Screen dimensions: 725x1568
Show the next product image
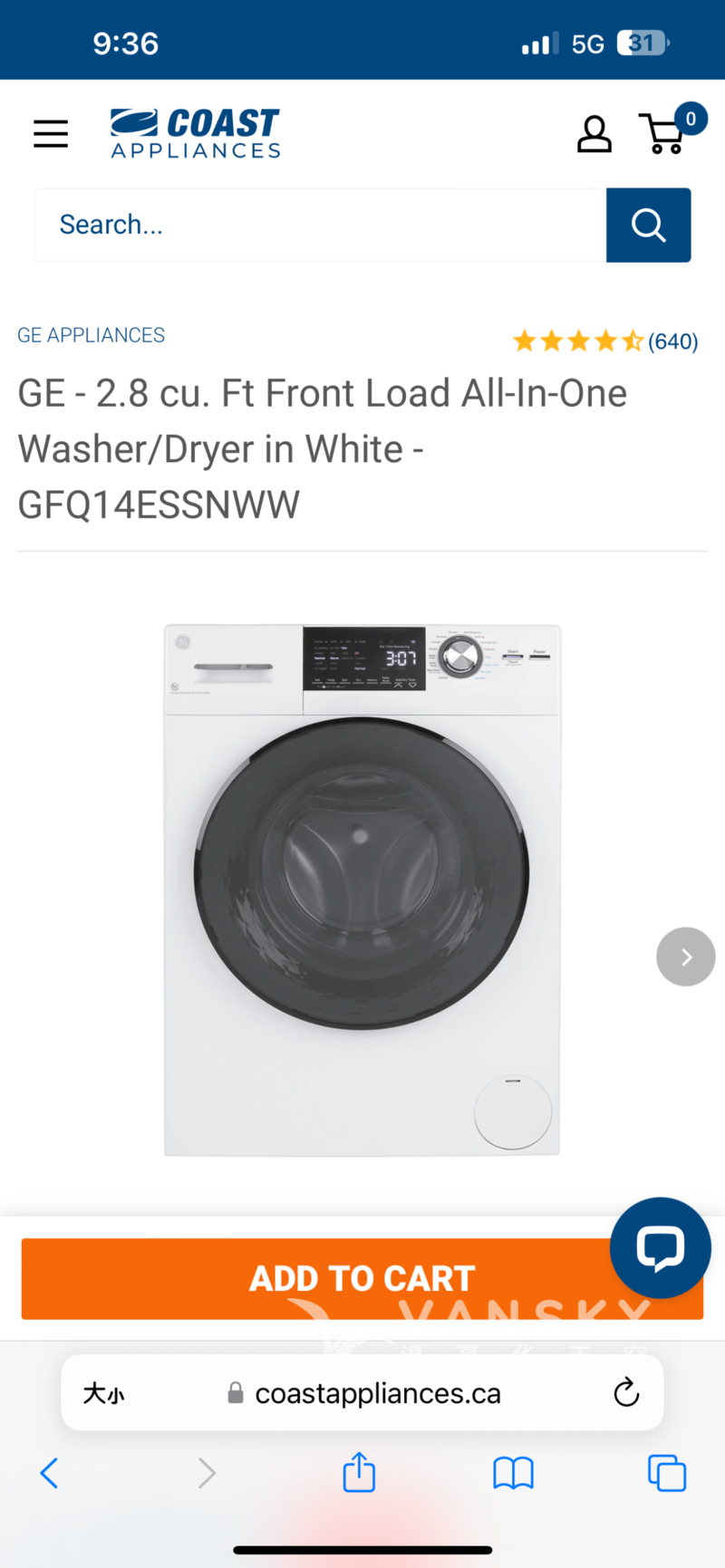pyautogui.click(x=685, y=957)
